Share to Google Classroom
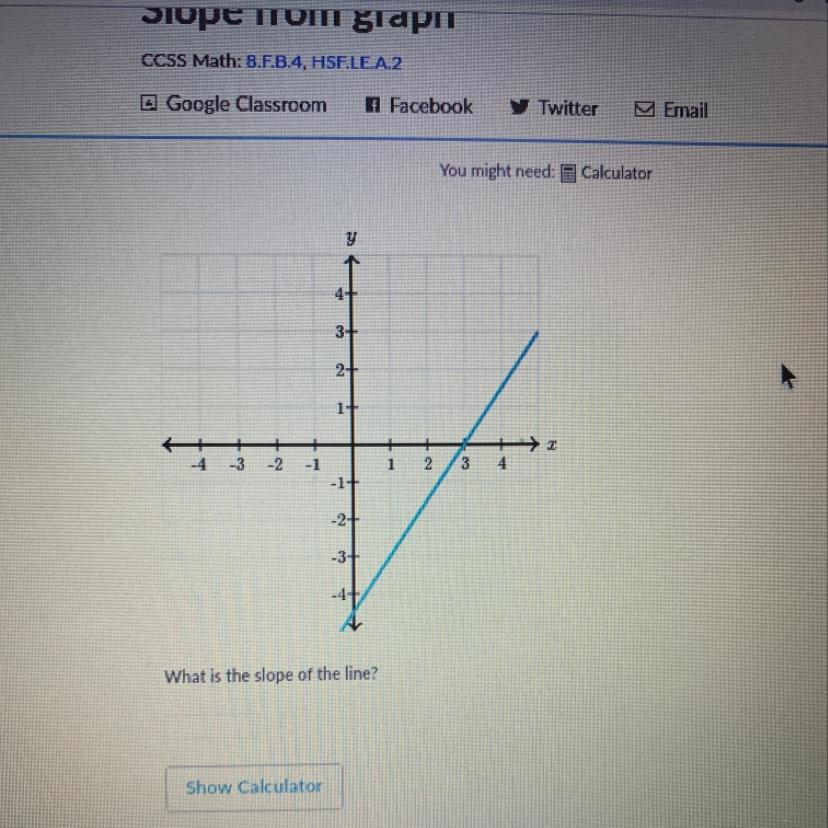The height and width of the screenshot is (828, 828). pyautogui.click(x=234, y=104)
